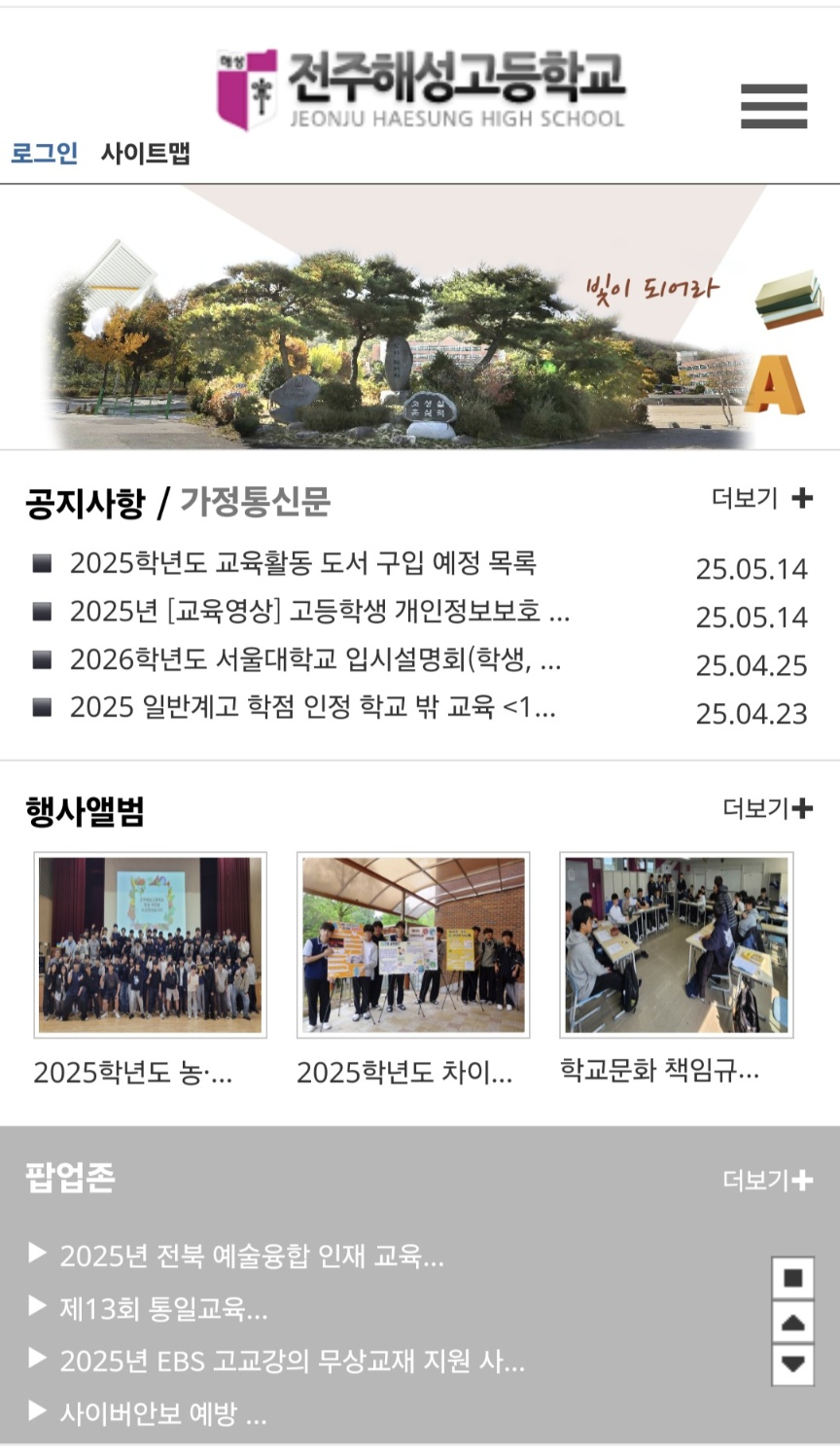This screenshot has height=1451, width=840.
Task: Open popup 2025년 EBS 고교강의 무상교재 지원
Action: click(293, 1361)
